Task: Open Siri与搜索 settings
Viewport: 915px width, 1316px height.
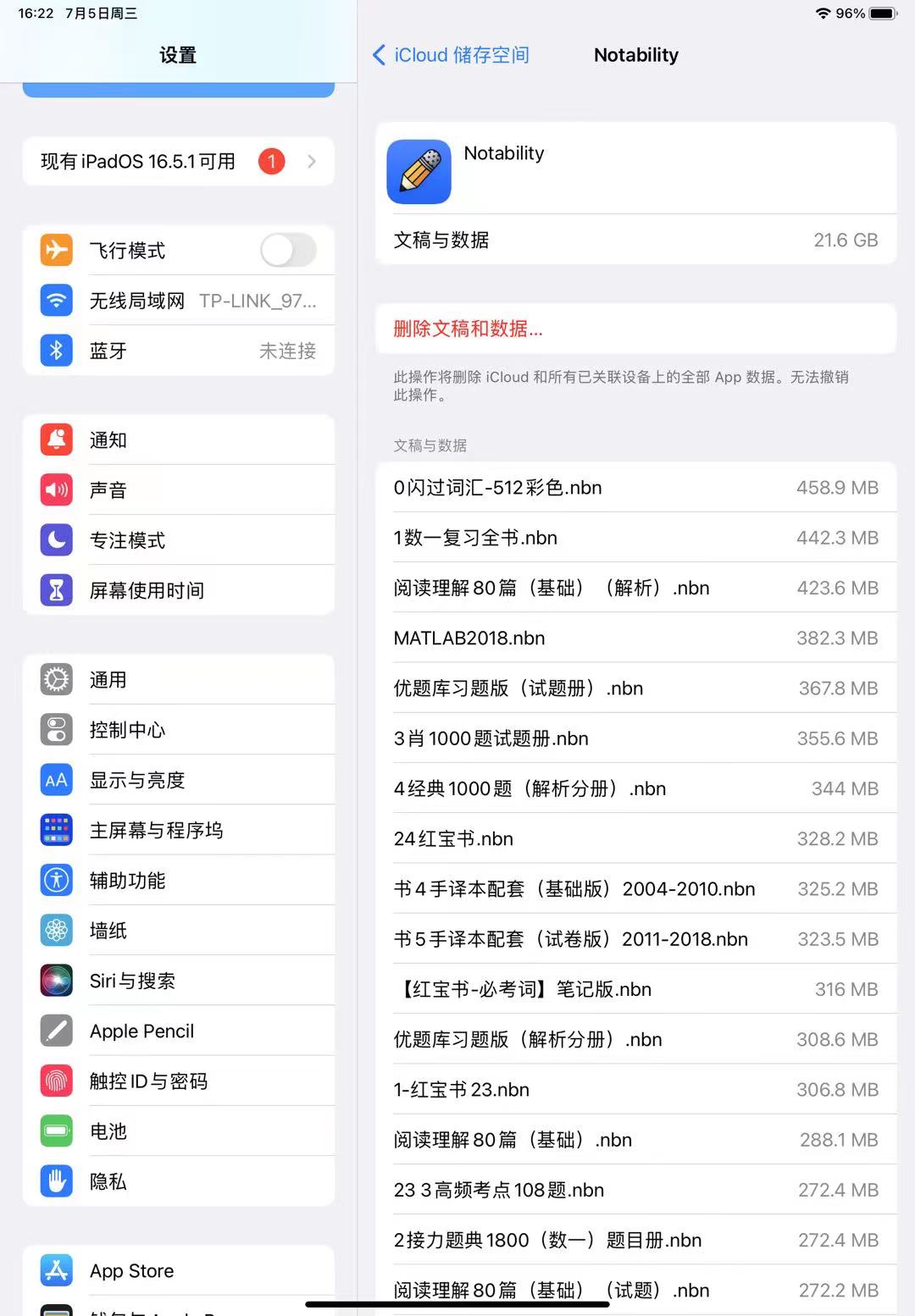Action: pyautogui.click(x=178, y=981)
